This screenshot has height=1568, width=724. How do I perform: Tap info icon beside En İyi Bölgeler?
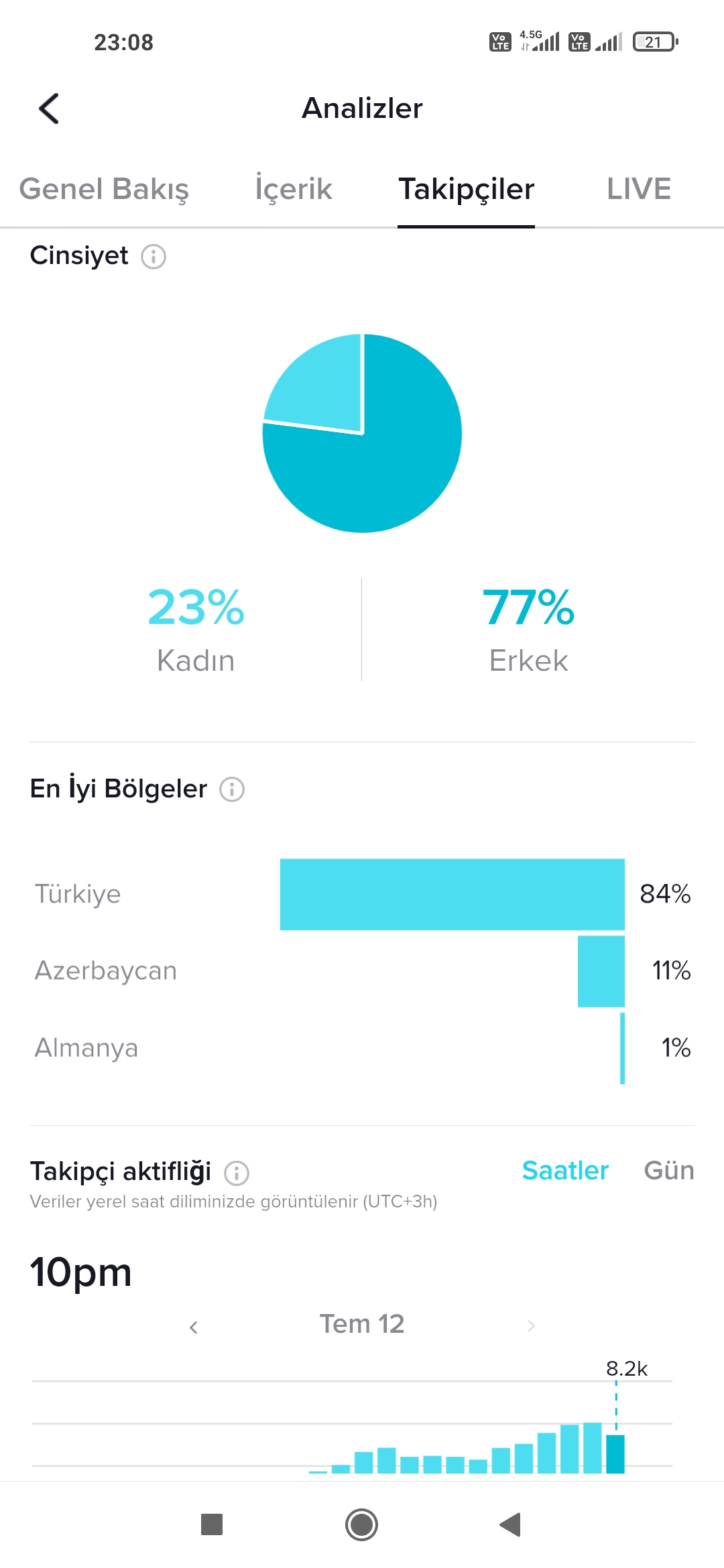pyautogui.click(x=232, y=789)
